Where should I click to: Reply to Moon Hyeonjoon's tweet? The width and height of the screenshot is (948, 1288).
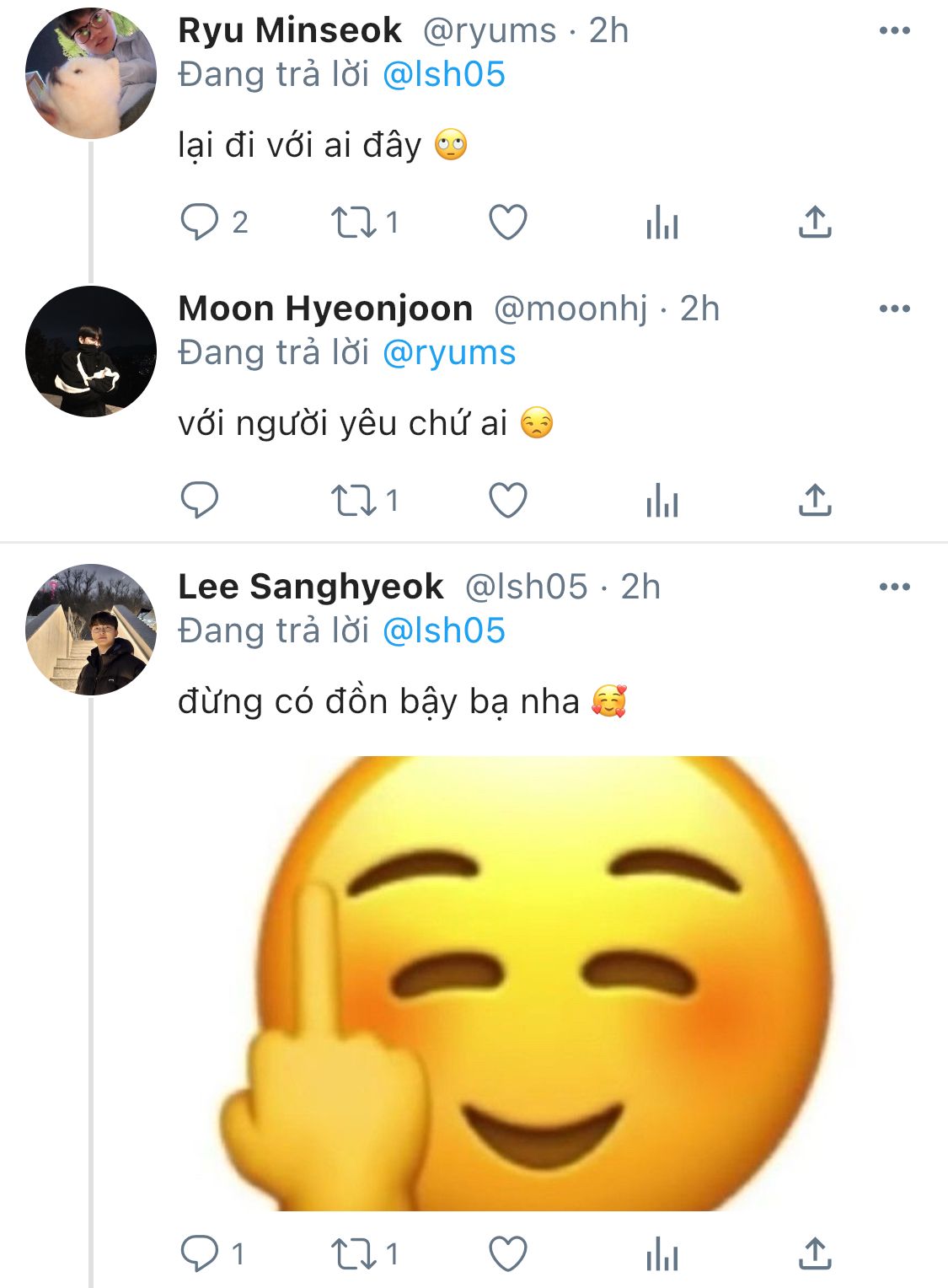[x=200, y=500]
